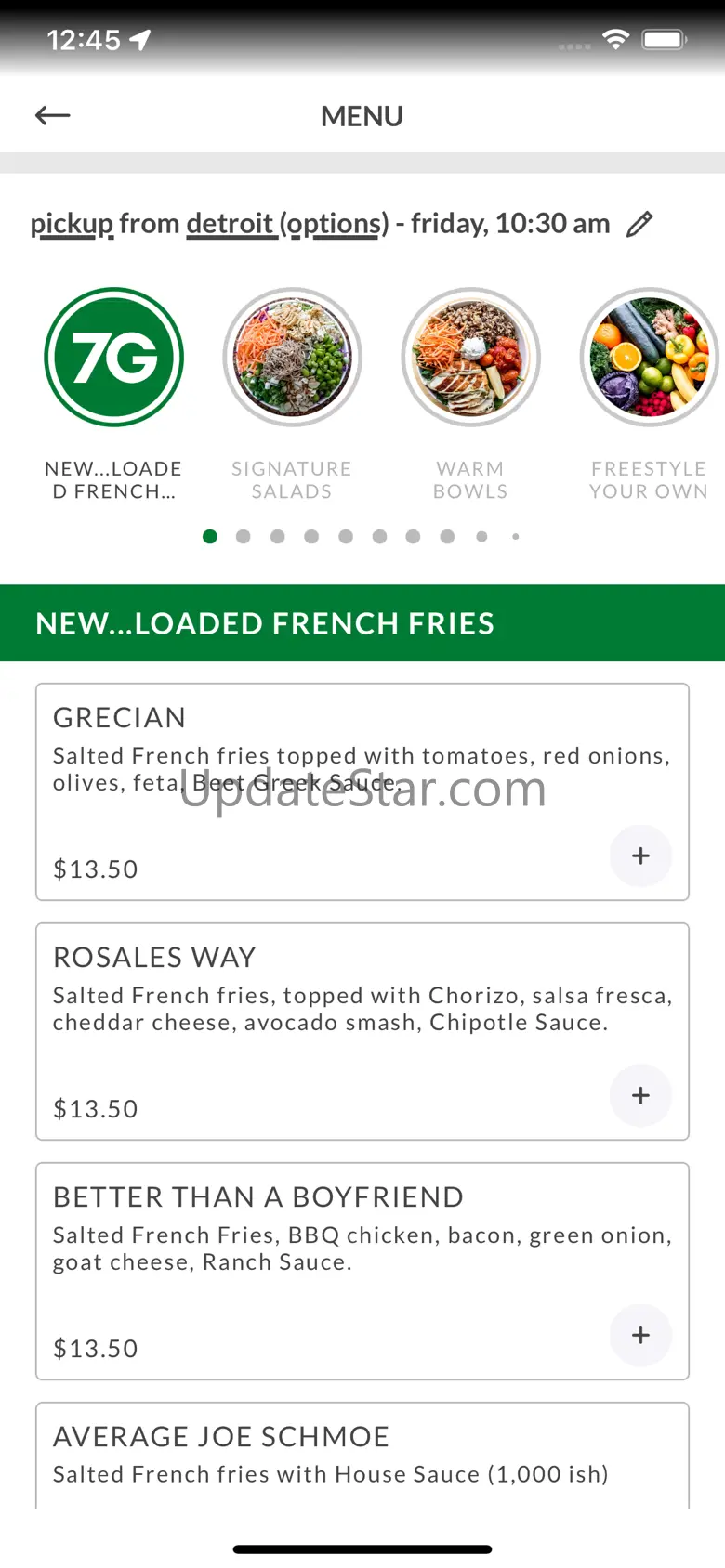This screenshot has width=725, height=1568.
Task: Change the pickup order type link
Action: click(x=72, y=224)
